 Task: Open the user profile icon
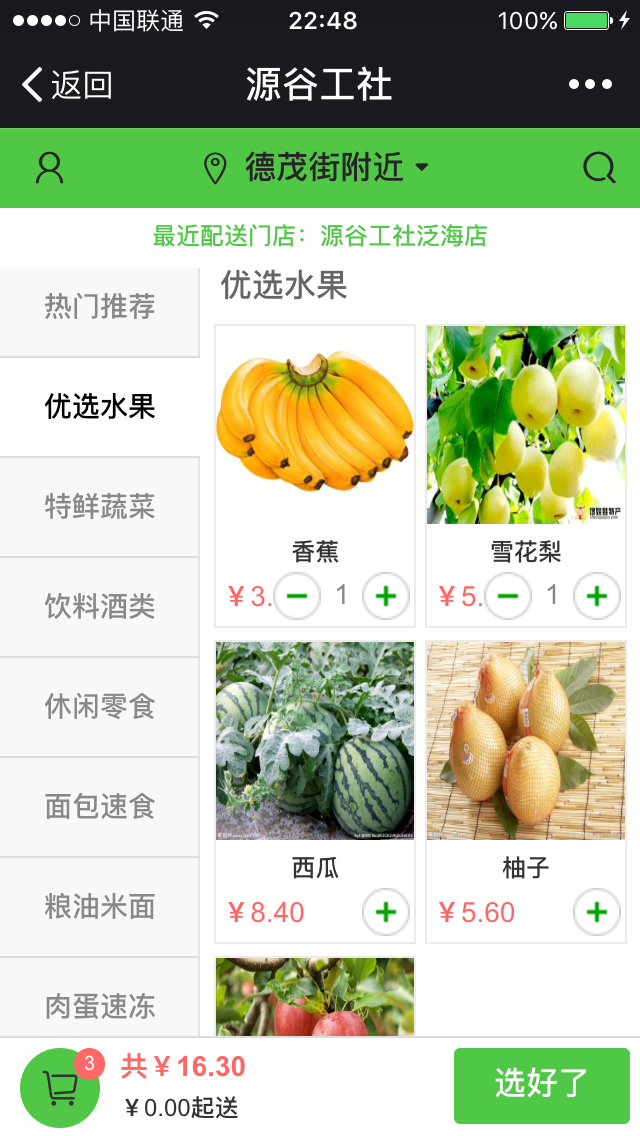pyautogui.click(x=49, y=168)
